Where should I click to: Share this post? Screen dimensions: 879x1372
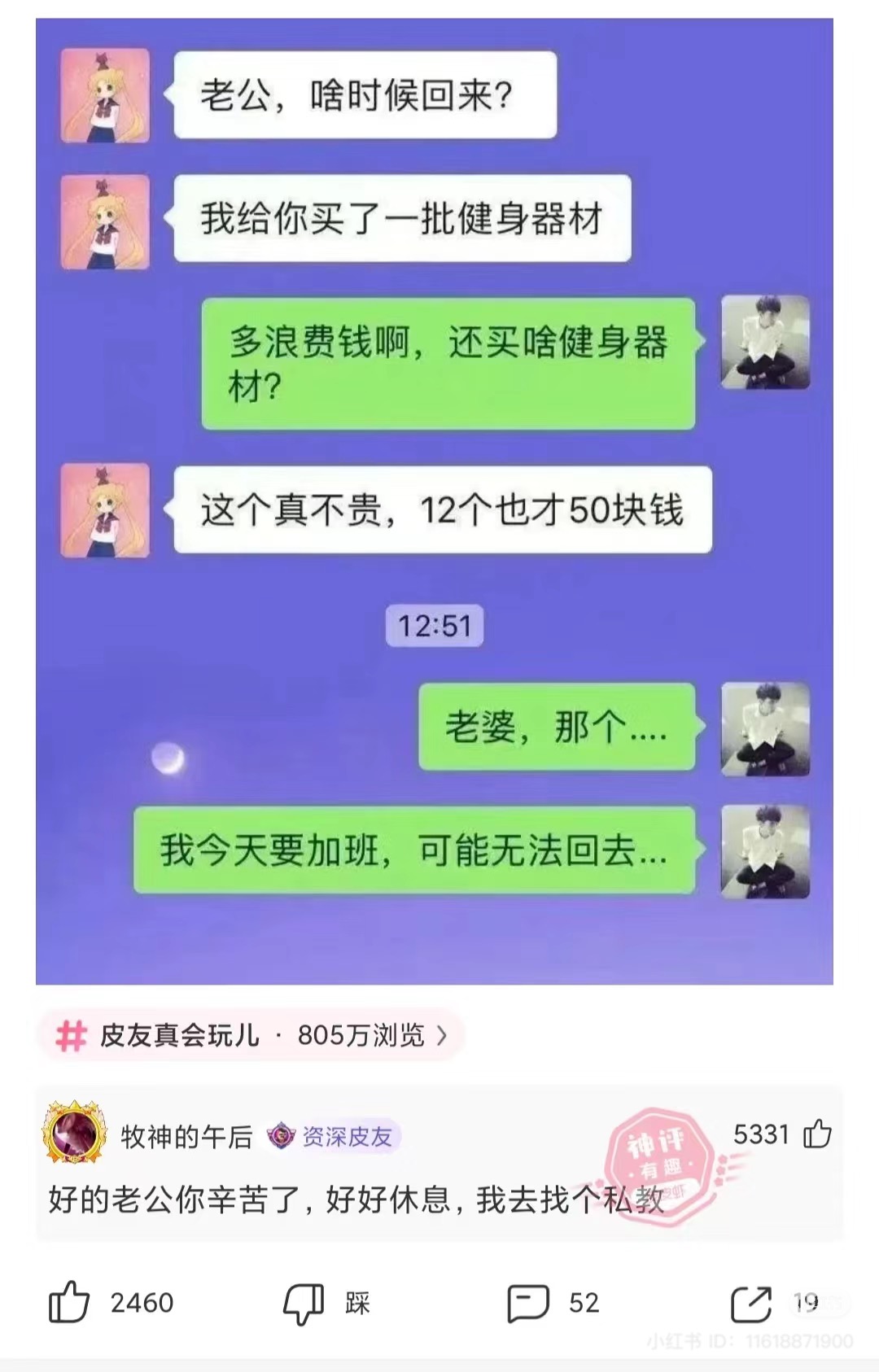pyautogui.click(x=751, y=1303)
